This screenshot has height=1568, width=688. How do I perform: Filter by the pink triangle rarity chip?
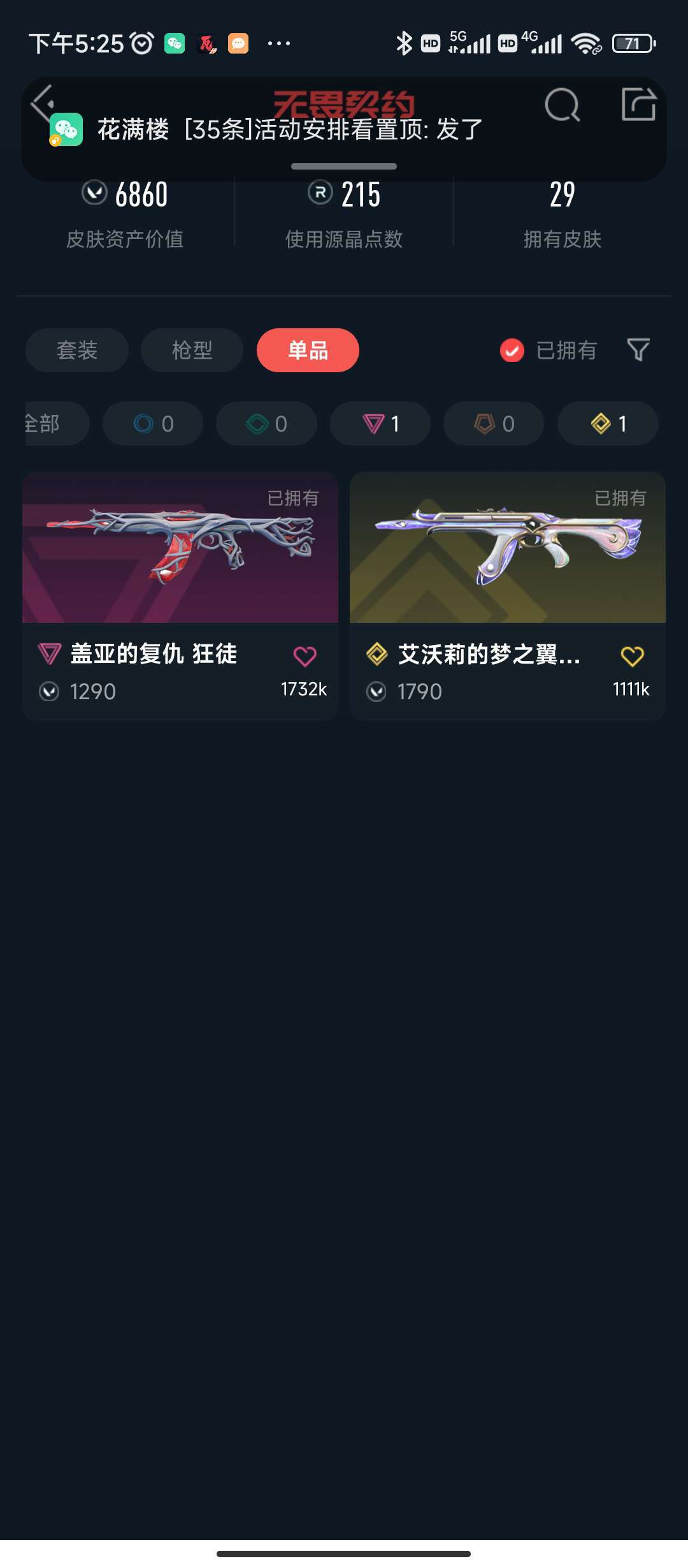point(380,423)
